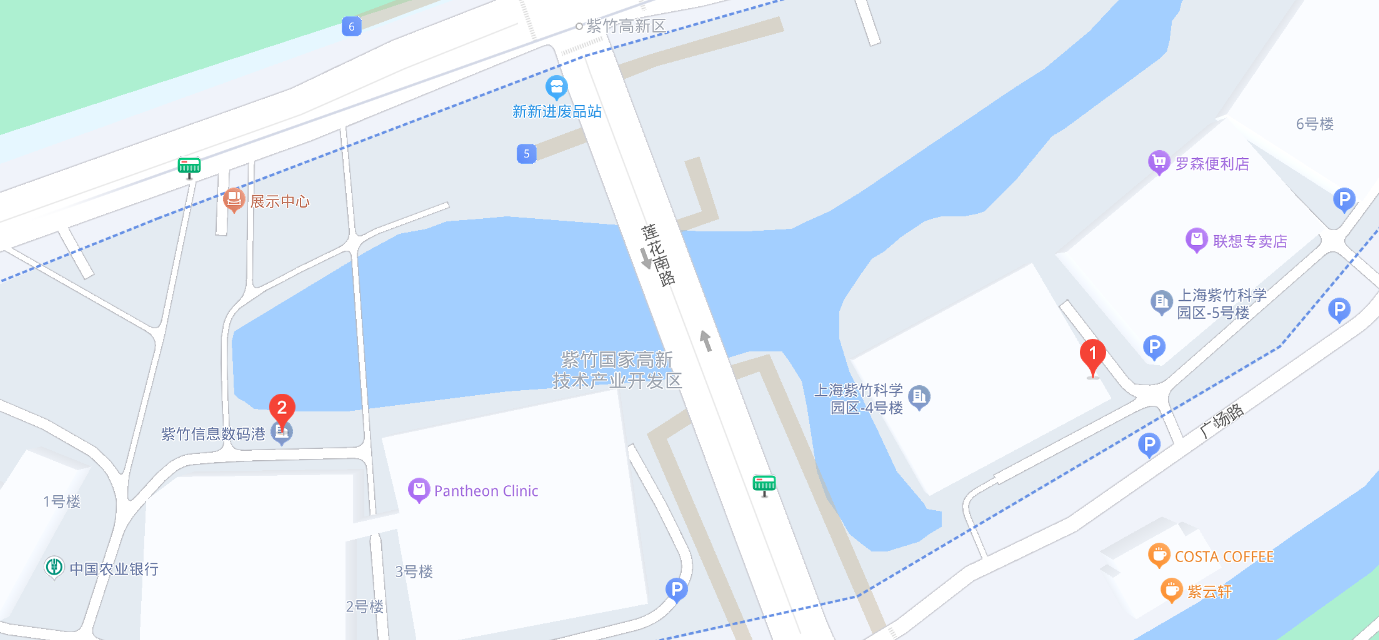Viewport: 1379px width, 640px height.
Task: Open 上海紫竹科学园区-4号楼 building marker
Action: (x=920, y=398)
